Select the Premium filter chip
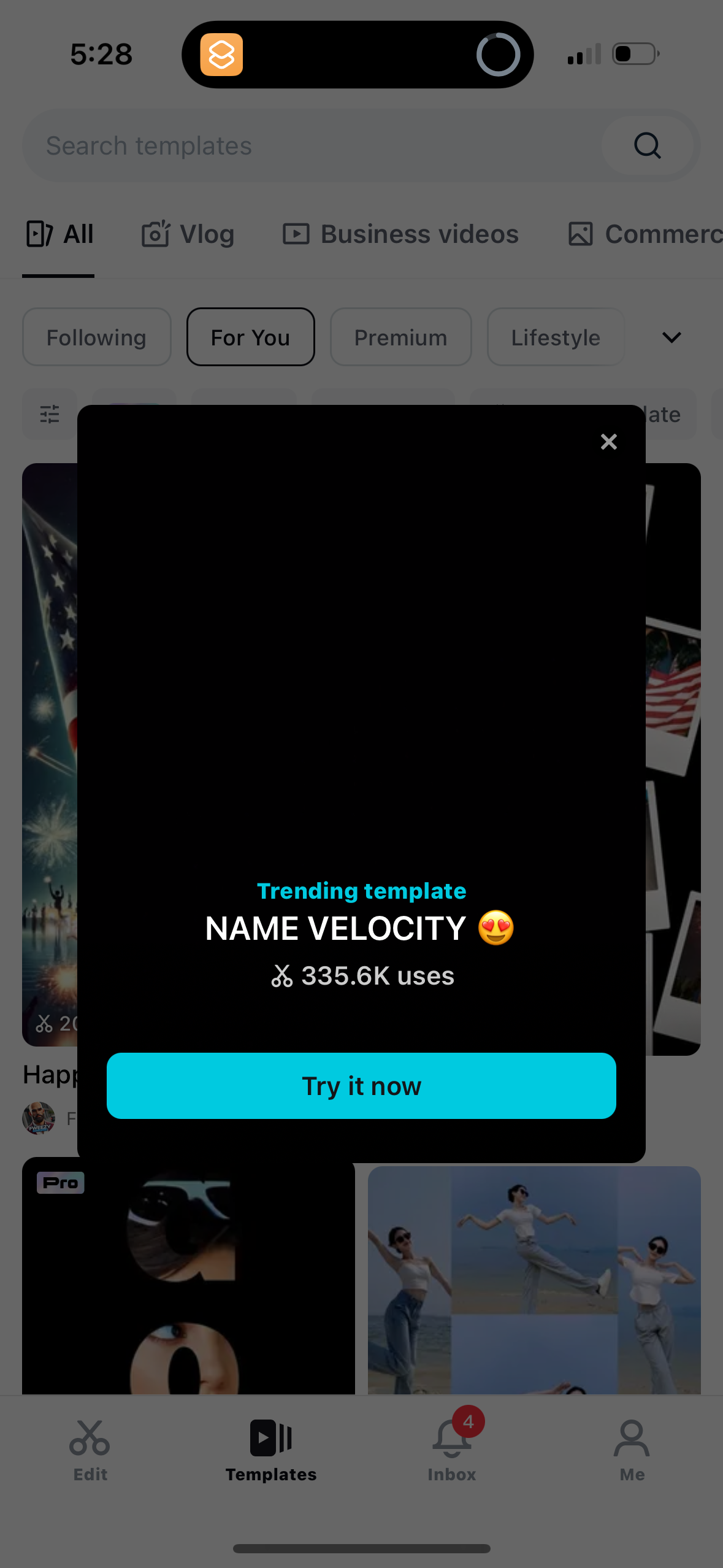 pos(400,337)
